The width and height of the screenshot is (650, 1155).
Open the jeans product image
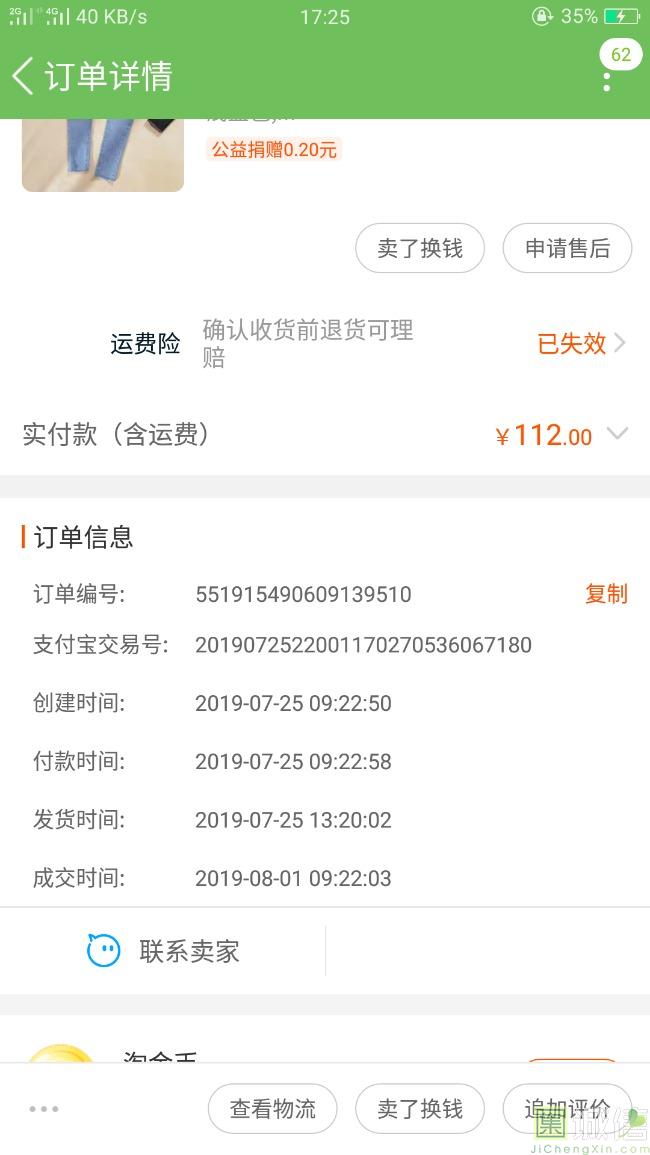(103, 154)
